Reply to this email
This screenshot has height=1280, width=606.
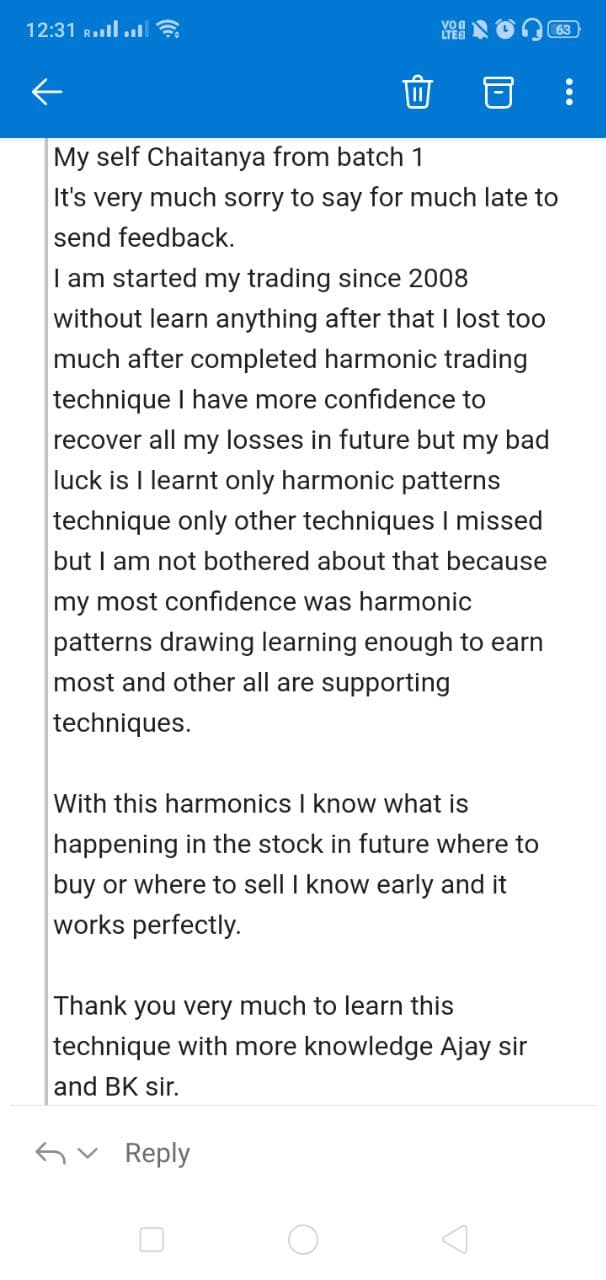tap(157, 1153)
